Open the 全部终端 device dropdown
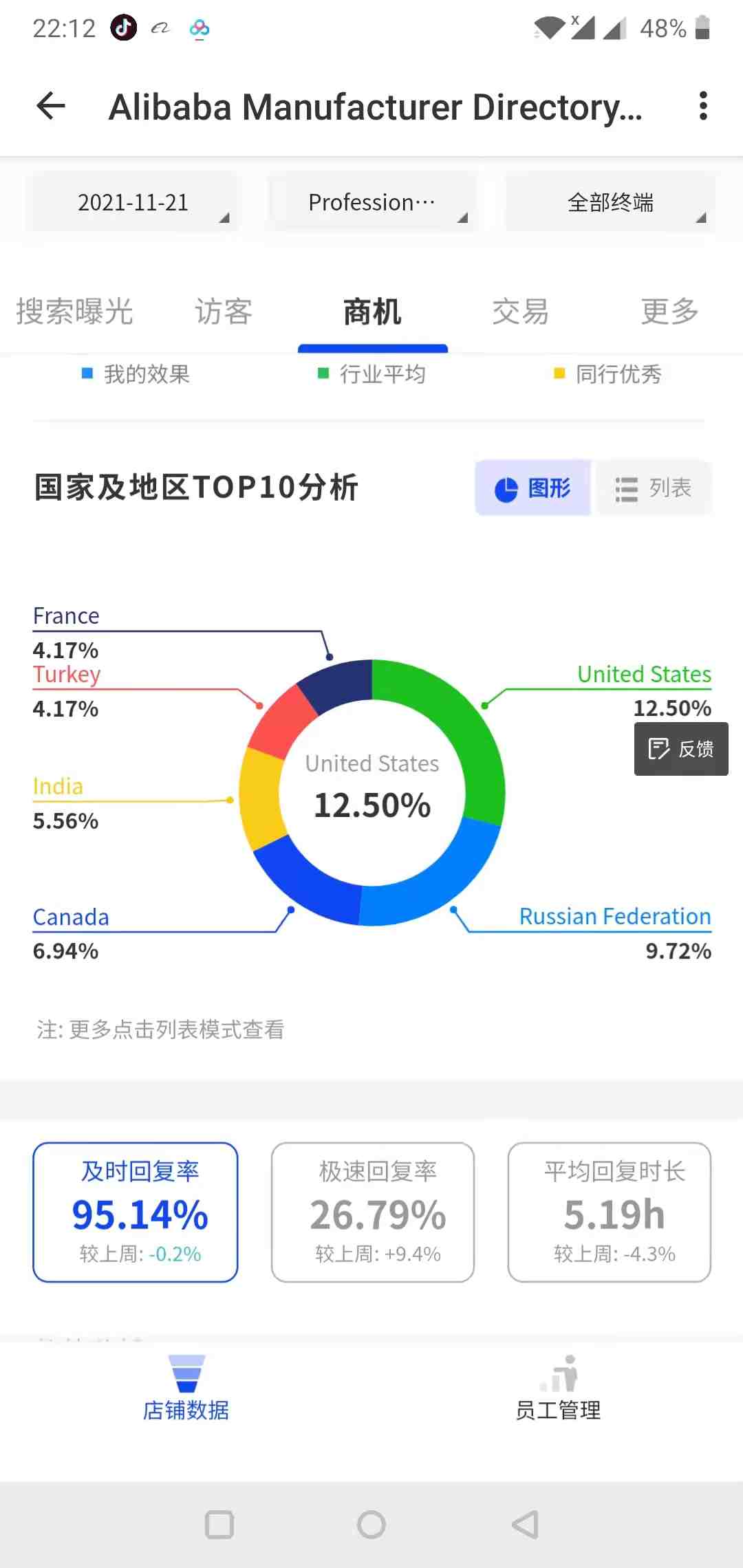The width and height of the screenshot is (743, 1568). 611,203
